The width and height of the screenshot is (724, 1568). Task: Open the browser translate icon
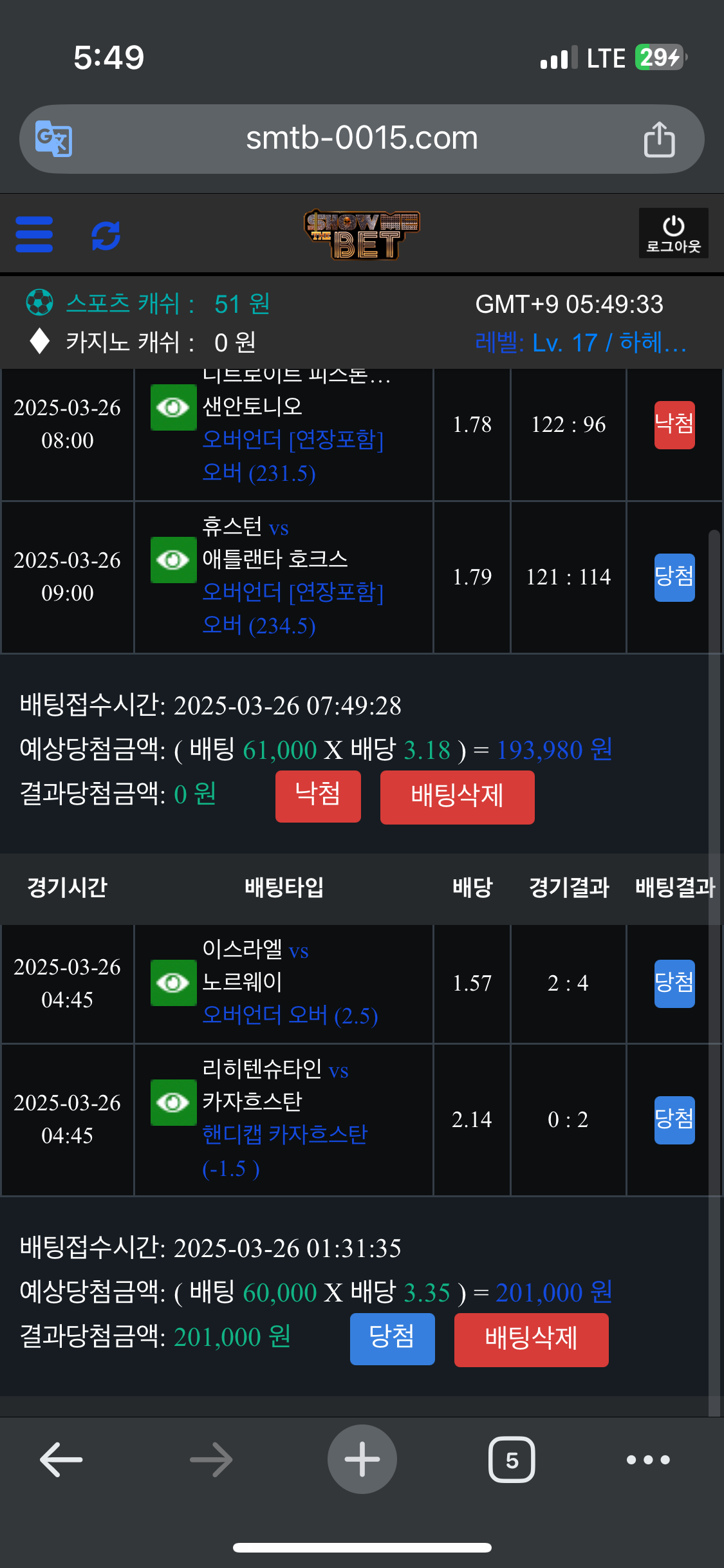click(x=53, y=138)
